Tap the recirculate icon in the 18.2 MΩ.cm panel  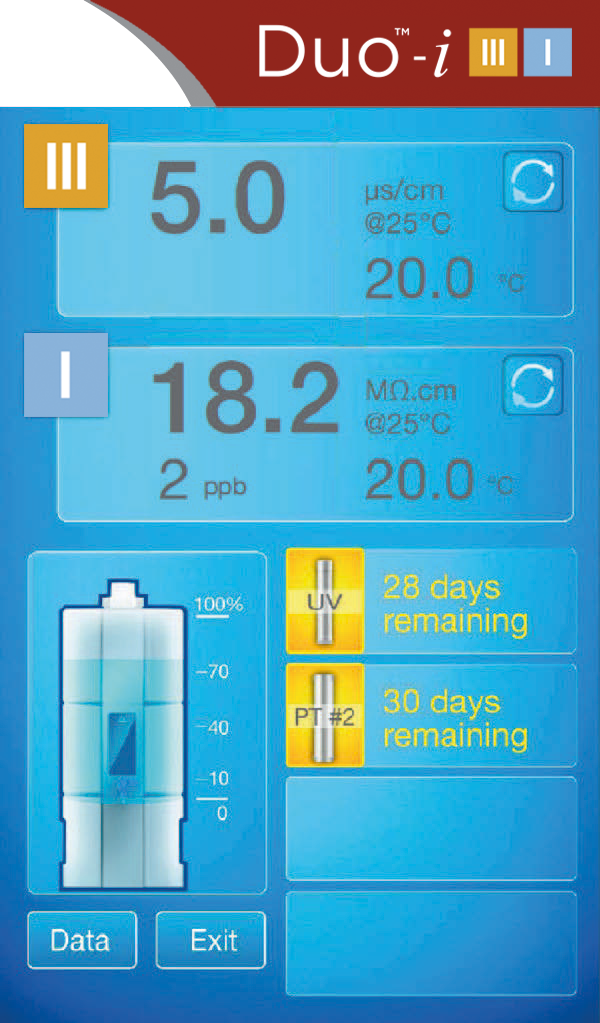pyautogui.click(x=532, y=385)
